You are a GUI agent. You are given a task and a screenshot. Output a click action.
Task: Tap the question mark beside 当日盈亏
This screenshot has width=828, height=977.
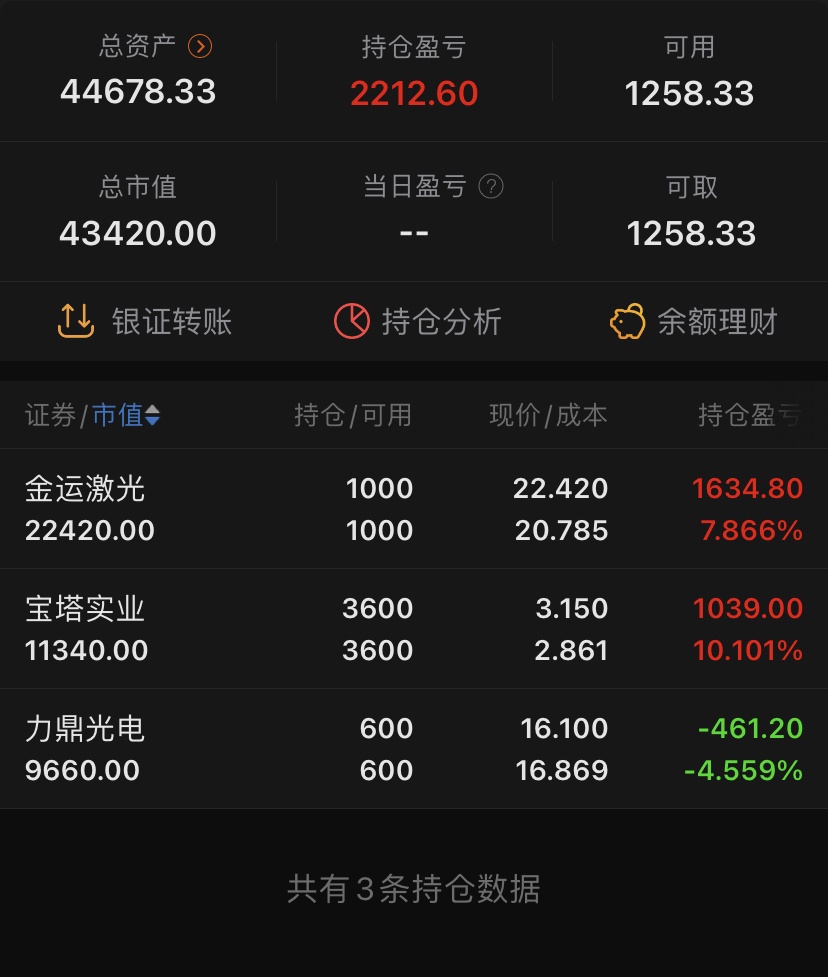pyautogui.click(x=493, y=187)
